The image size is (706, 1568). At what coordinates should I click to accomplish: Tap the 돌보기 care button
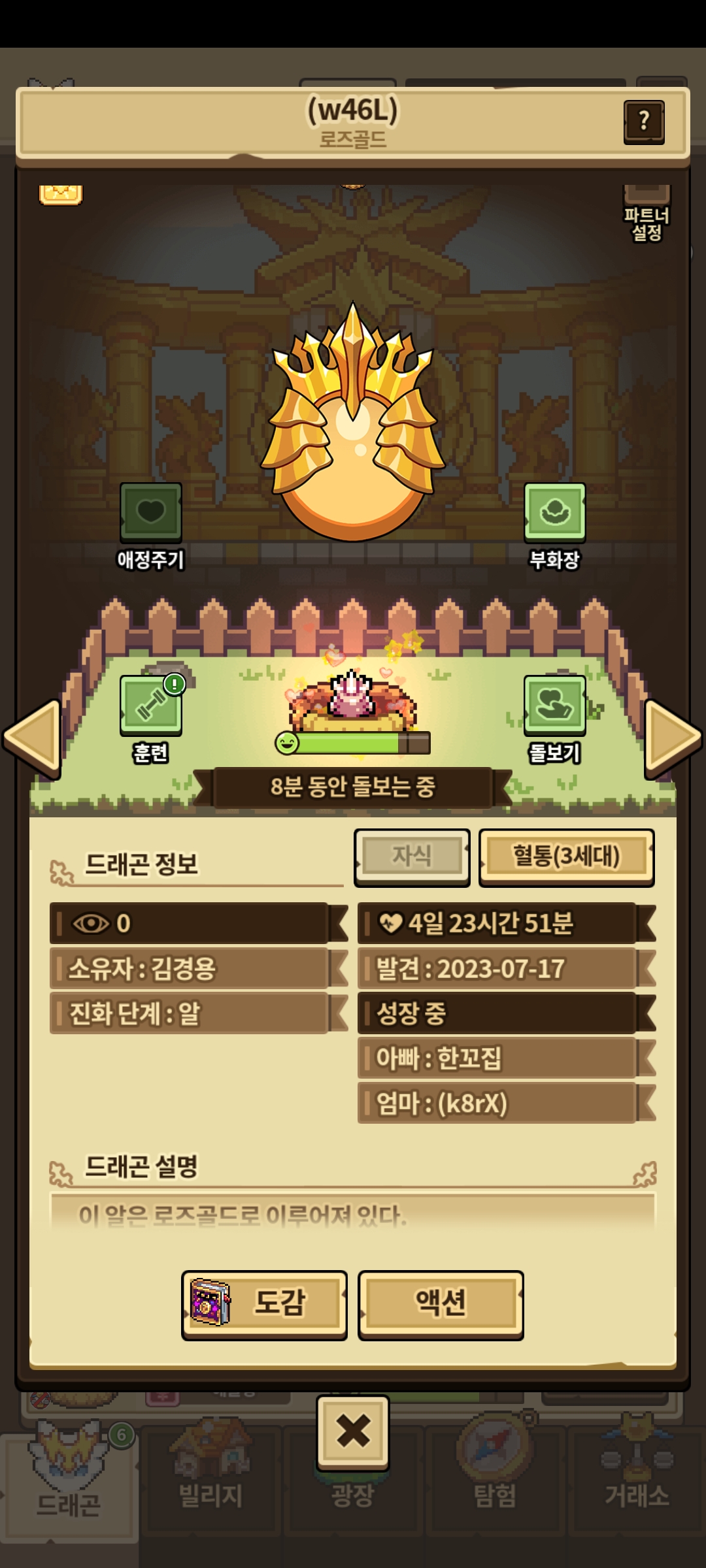point(554,706)
